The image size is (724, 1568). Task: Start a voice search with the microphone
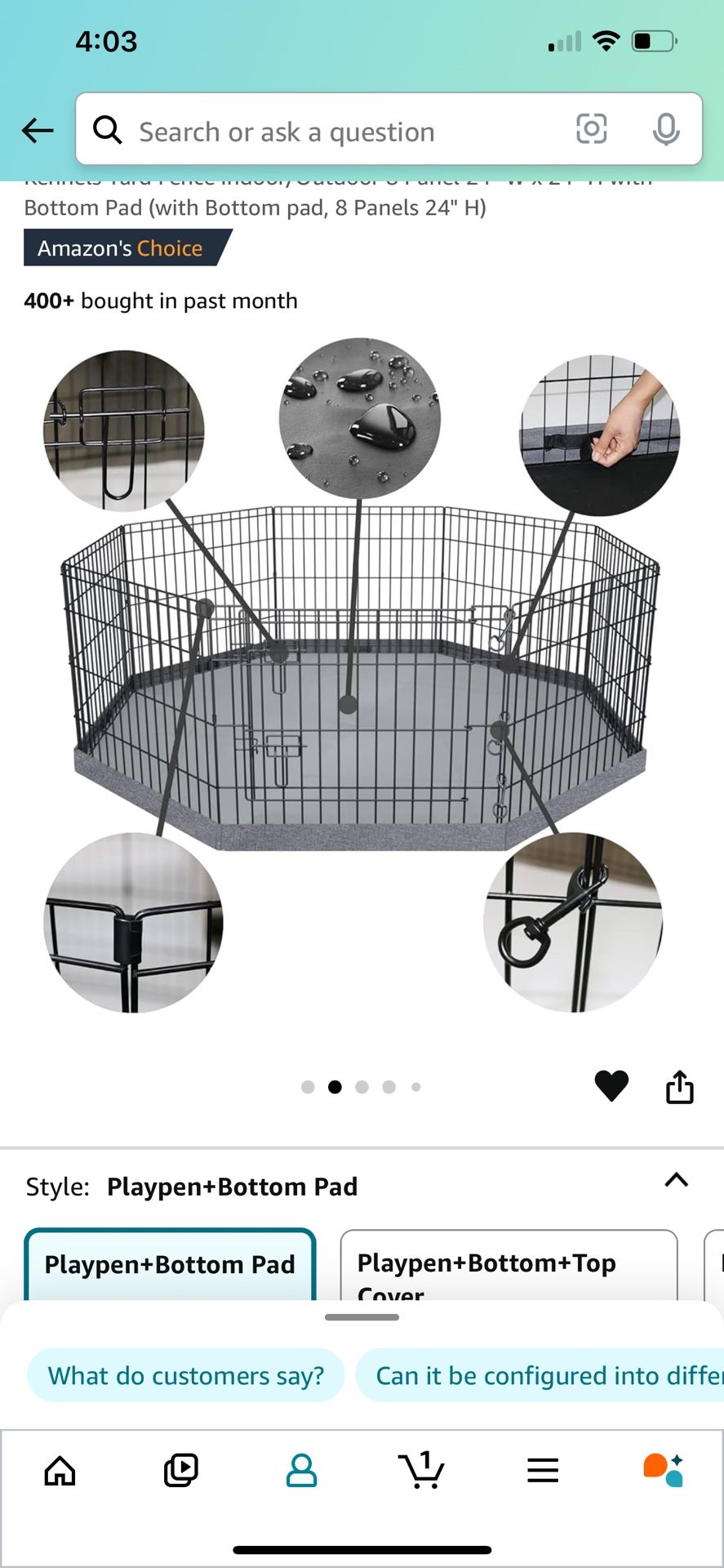pos(667,130)
